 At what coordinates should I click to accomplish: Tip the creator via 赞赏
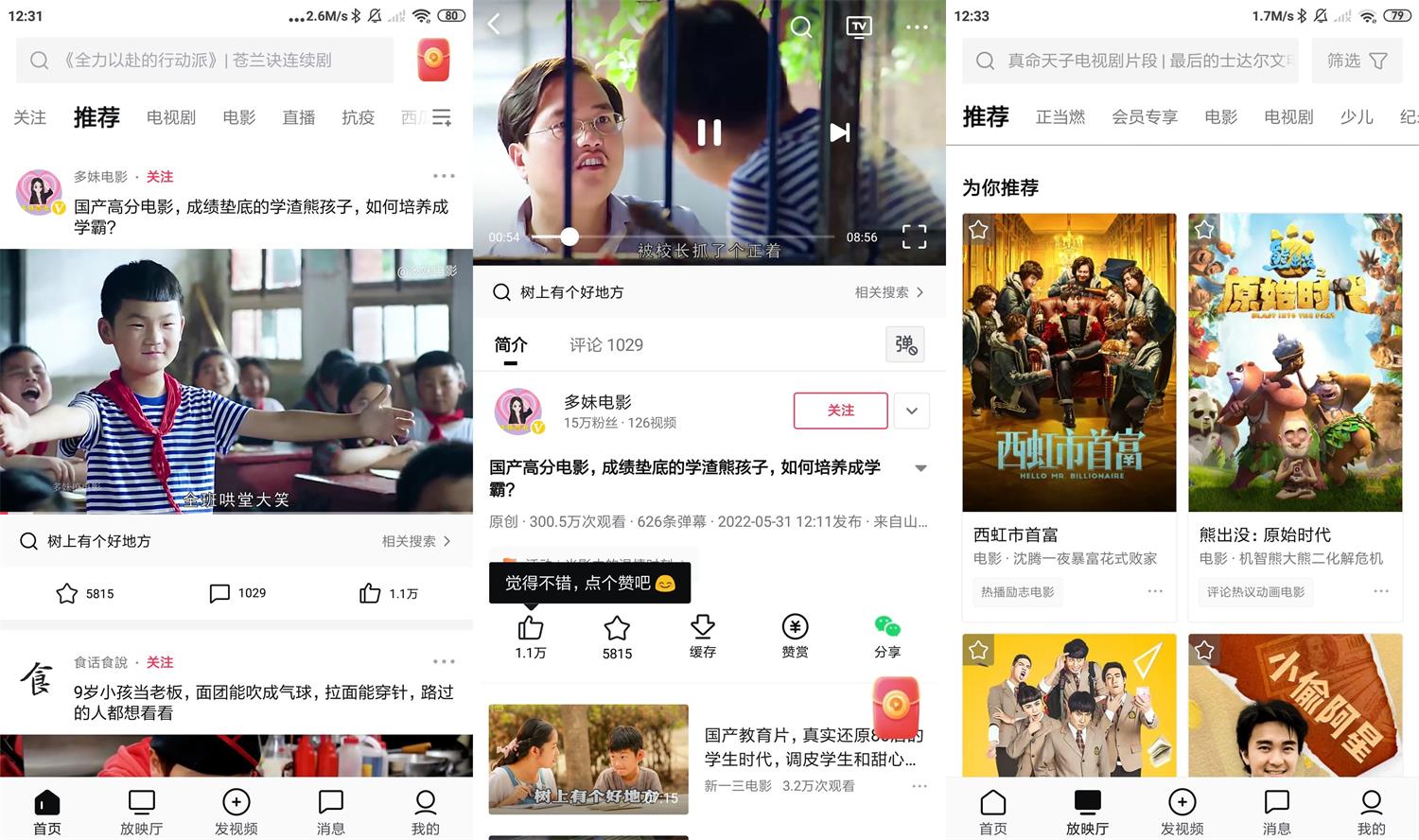click(795, 636)
